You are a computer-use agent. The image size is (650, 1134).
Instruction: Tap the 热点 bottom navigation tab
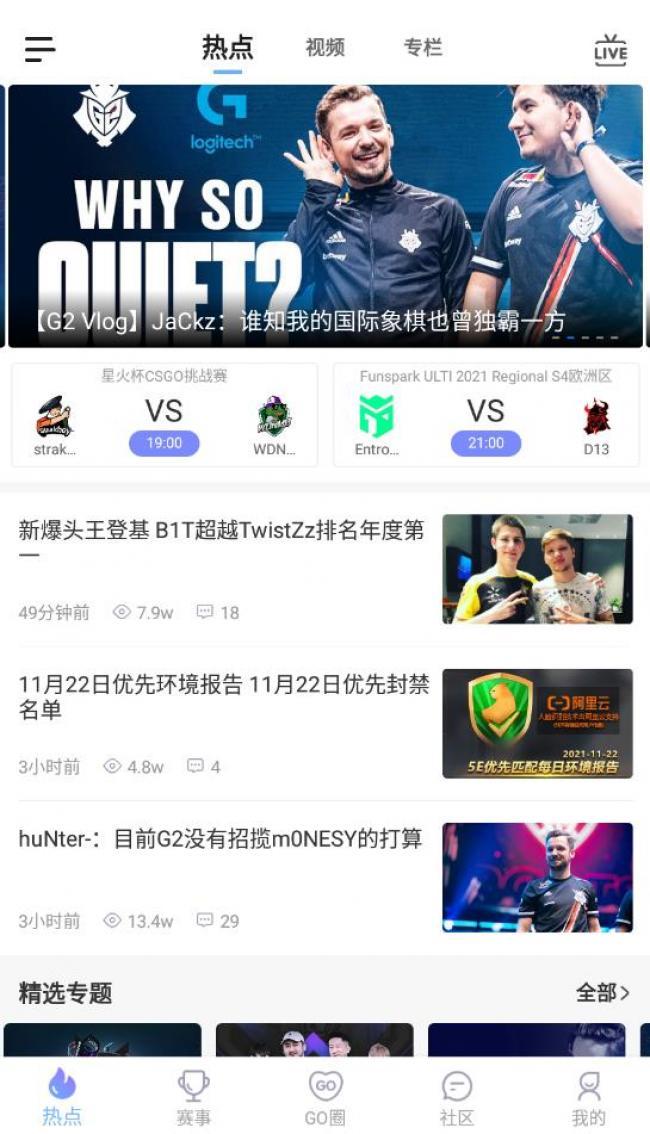click(62, 1097)
